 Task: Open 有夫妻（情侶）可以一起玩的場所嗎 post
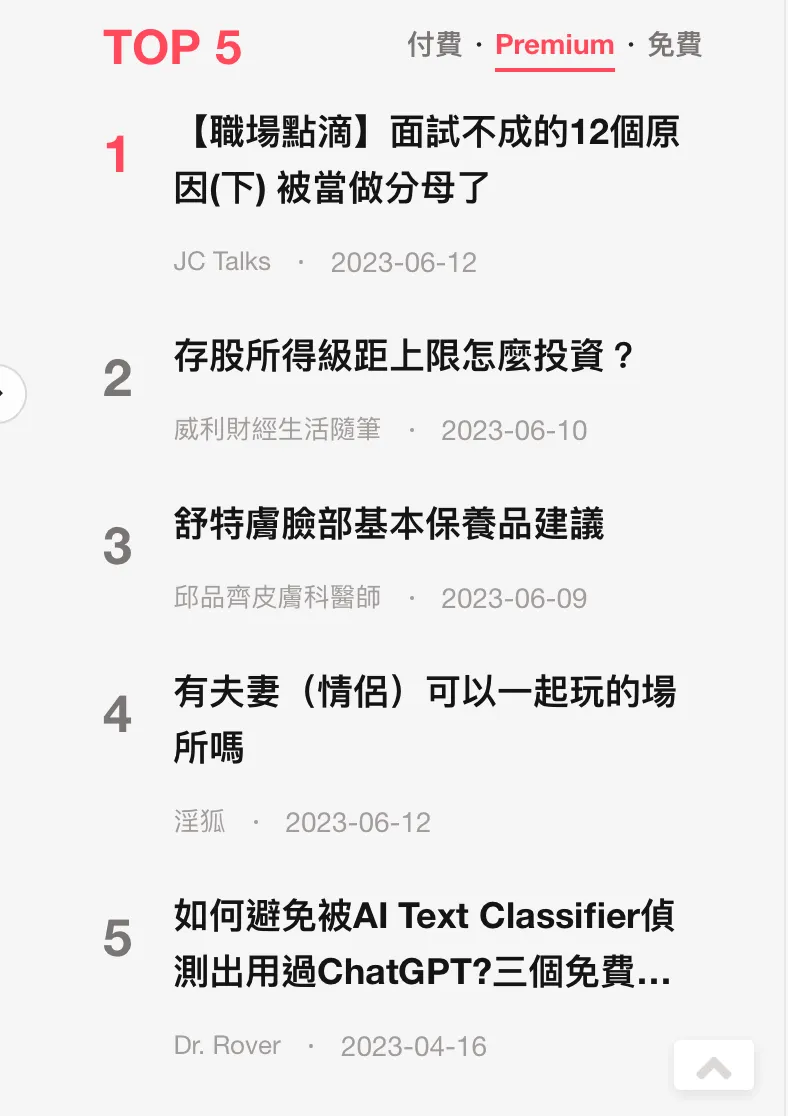tap(425, 719)
